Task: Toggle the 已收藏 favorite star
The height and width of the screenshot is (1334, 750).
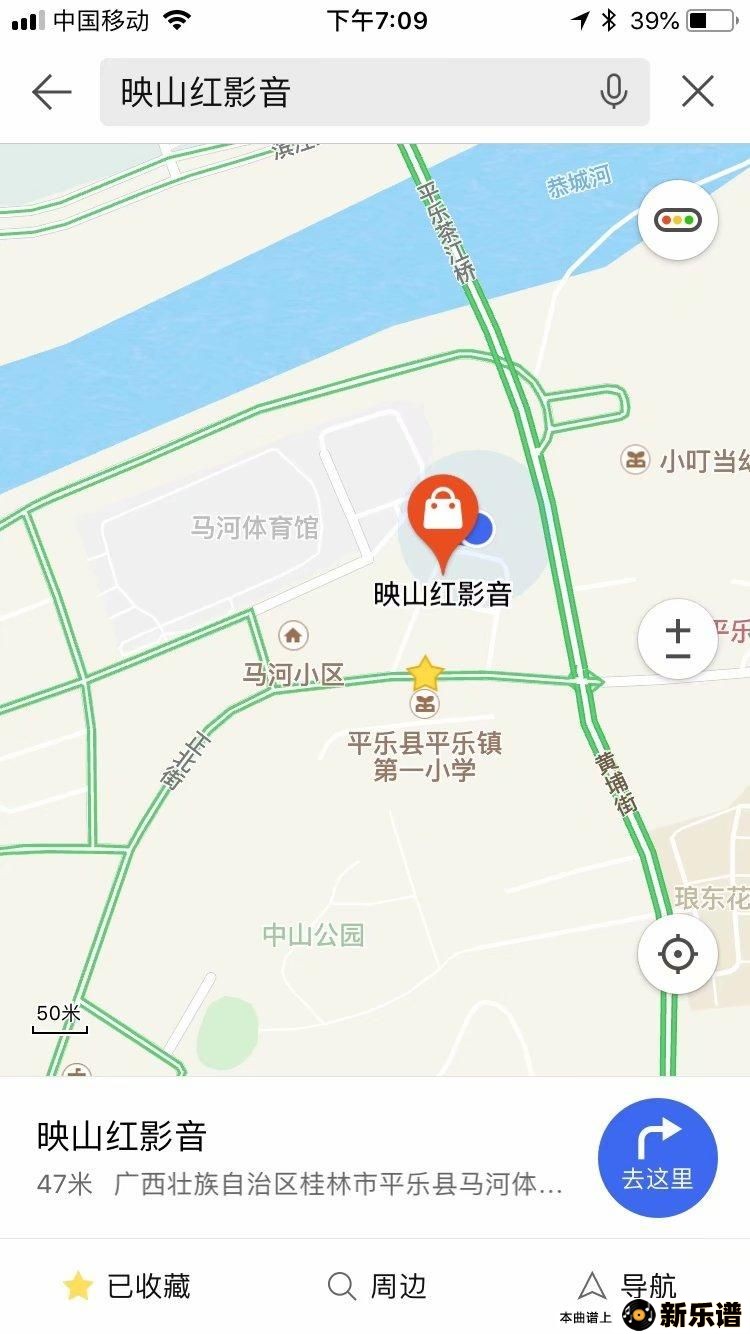Action: click(x=126, y=1286)
